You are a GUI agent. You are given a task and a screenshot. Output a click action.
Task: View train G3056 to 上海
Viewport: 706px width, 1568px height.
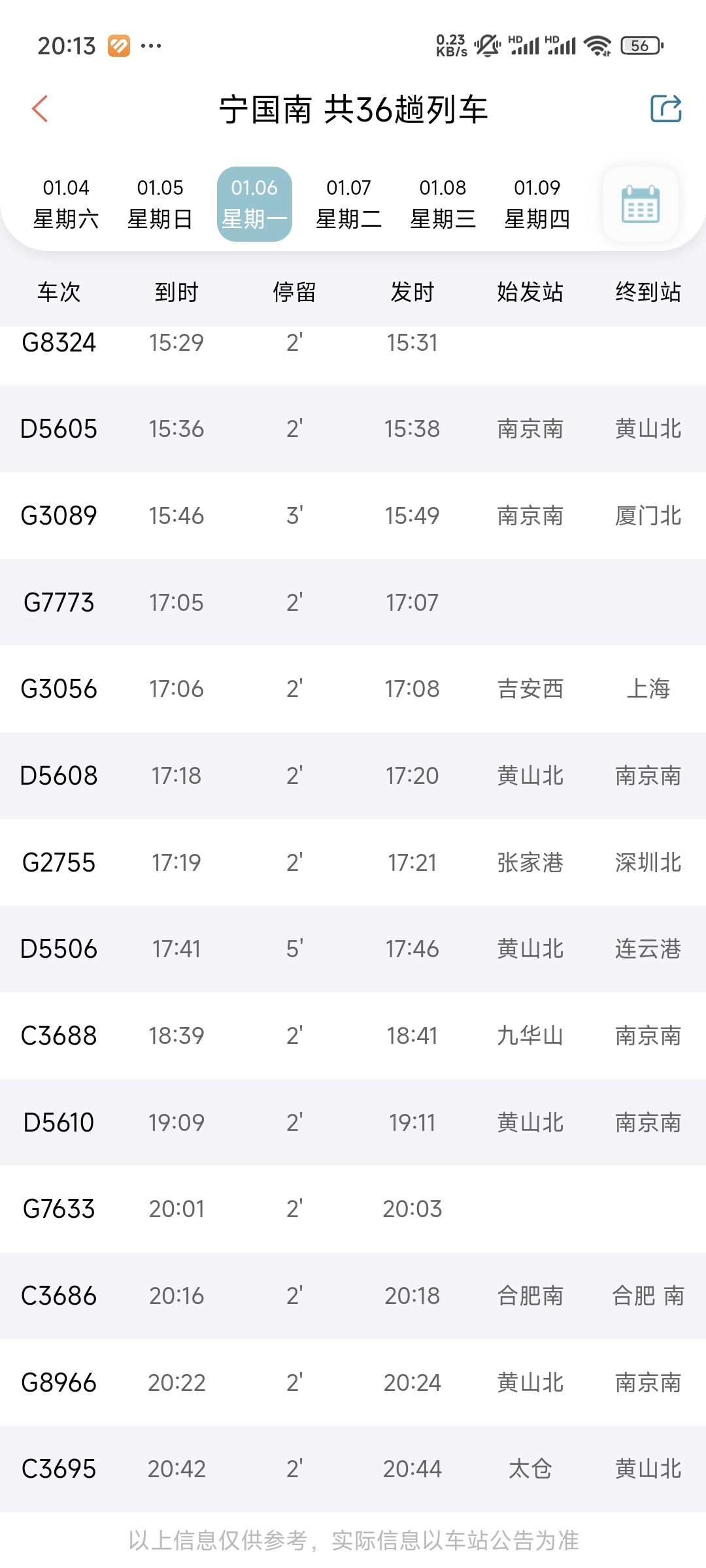point(353,689)
